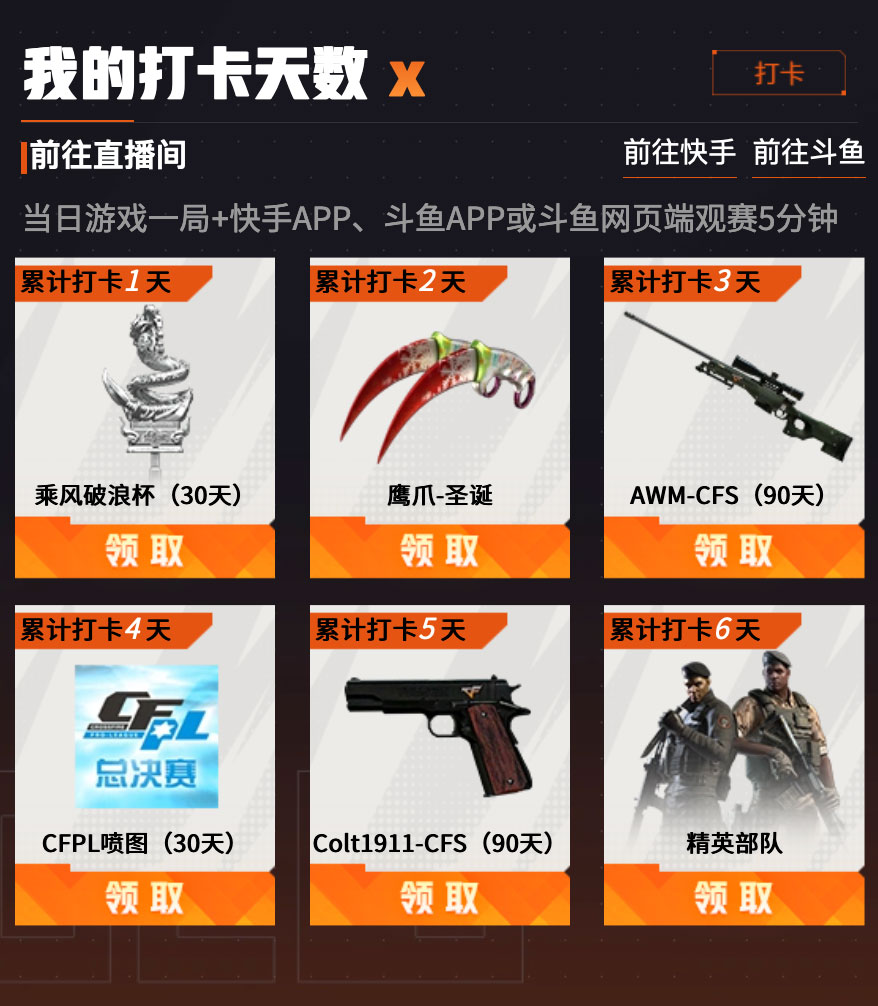Claim the 乘风破浪杯 day-1 reward
This screenshot has height=1006, width=878.
pos(145,550)
